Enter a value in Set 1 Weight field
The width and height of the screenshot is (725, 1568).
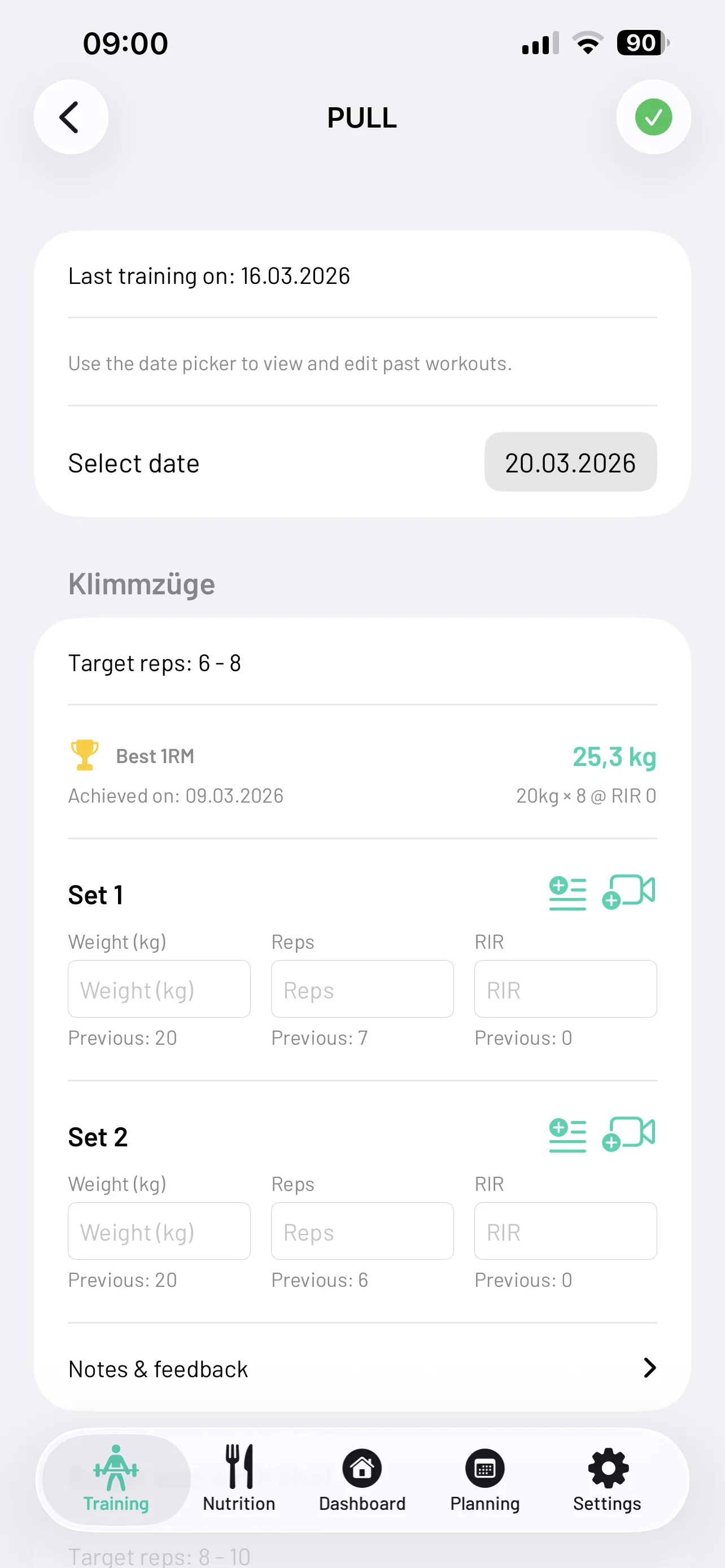[x=159, y=989]
